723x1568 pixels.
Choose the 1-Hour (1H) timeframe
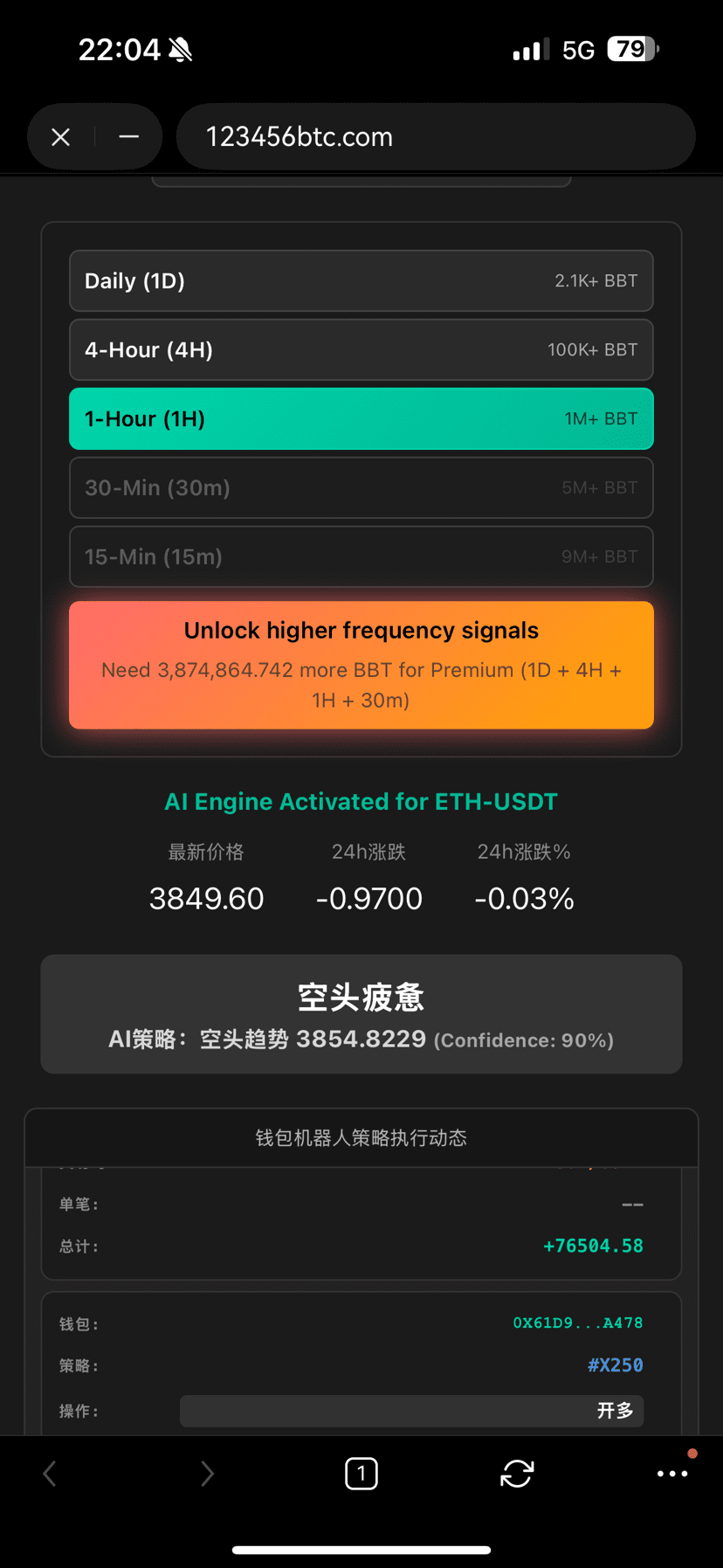(361, 419)
